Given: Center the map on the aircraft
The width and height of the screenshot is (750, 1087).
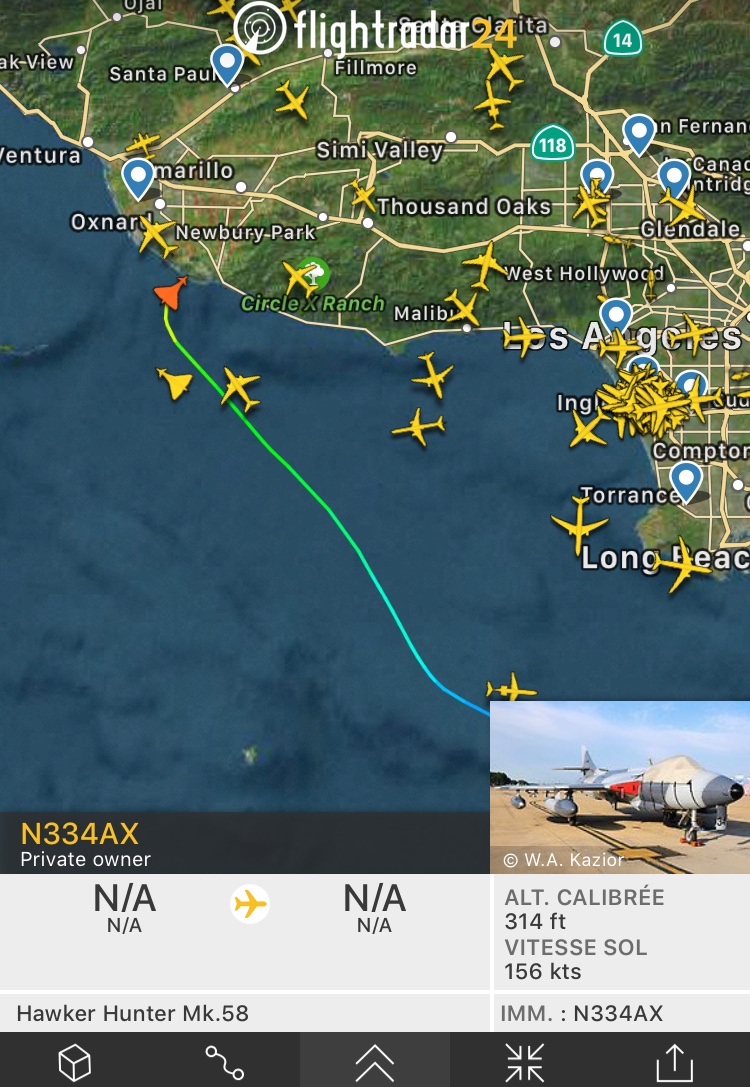Looking at the screenshot, I should click(x=524, y=1061).
